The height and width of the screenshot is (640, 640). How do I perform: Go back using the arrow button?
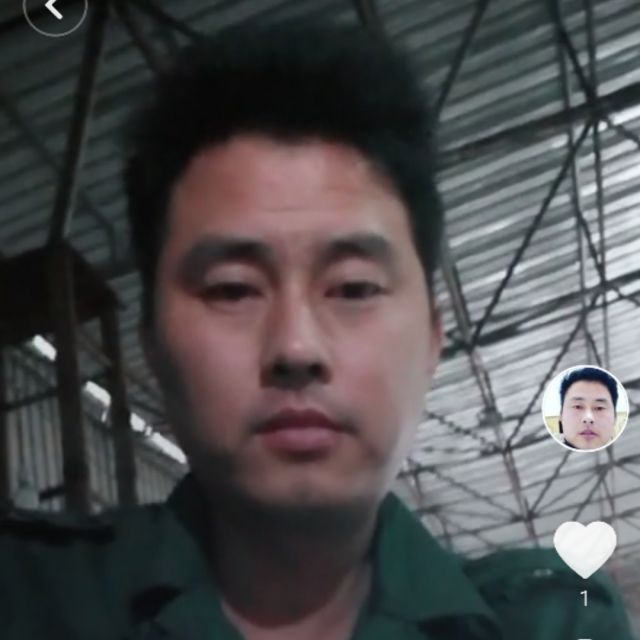tap(54, 9)
